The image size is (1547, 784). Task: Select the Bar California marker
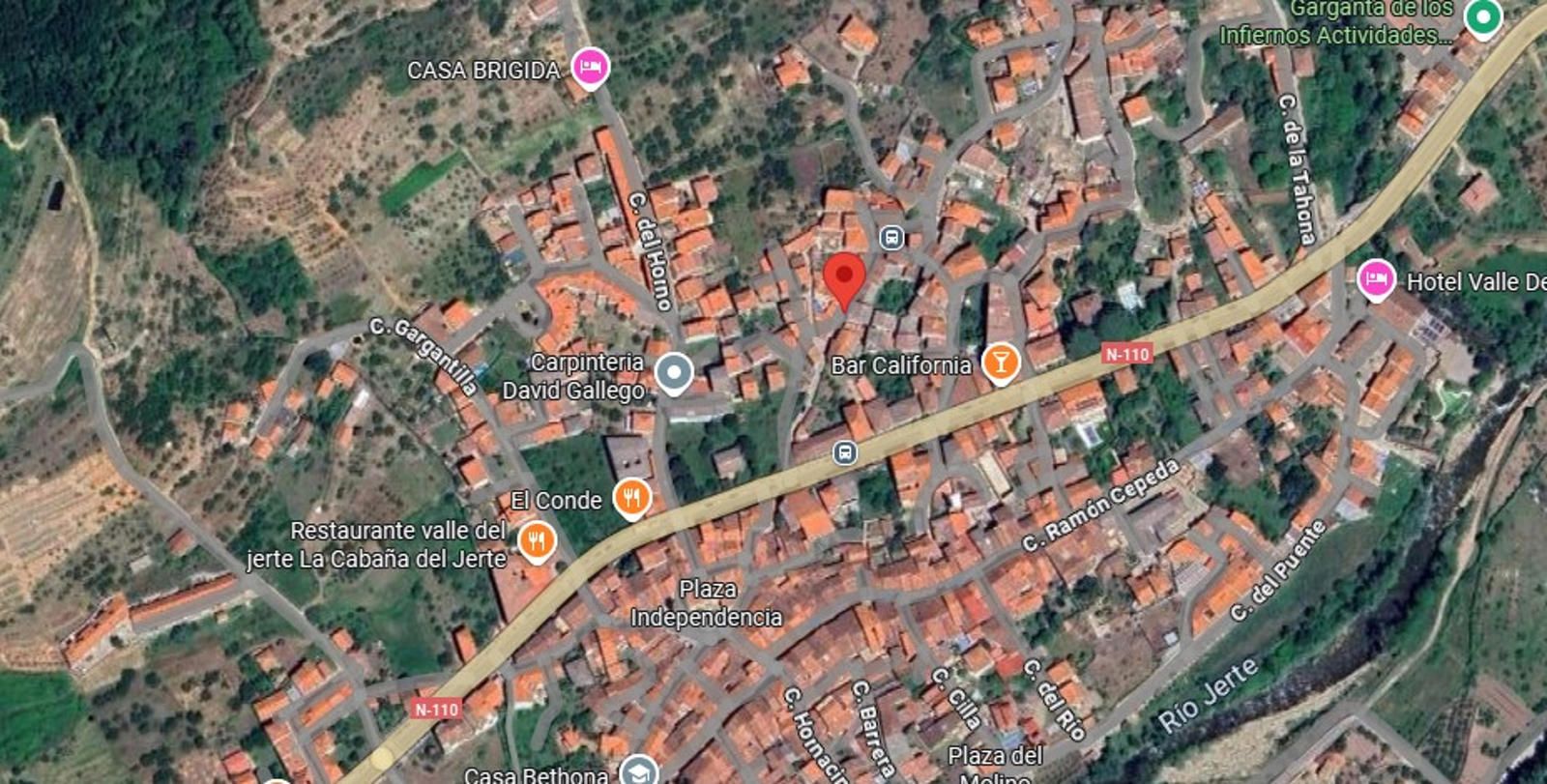(1001, 363)
